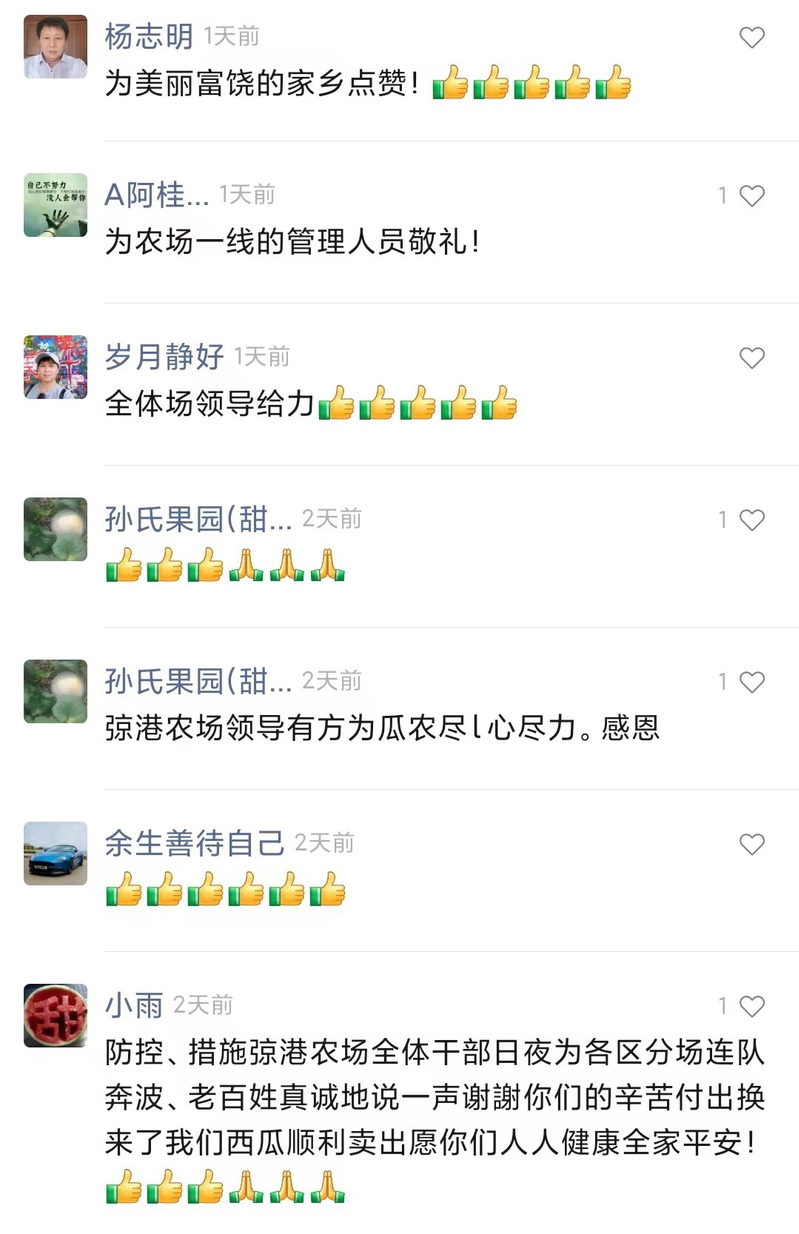Like 孙氏果园's emoji-only comment
The height and width of the screenshot is (1234, 799).
click(751, 520)
